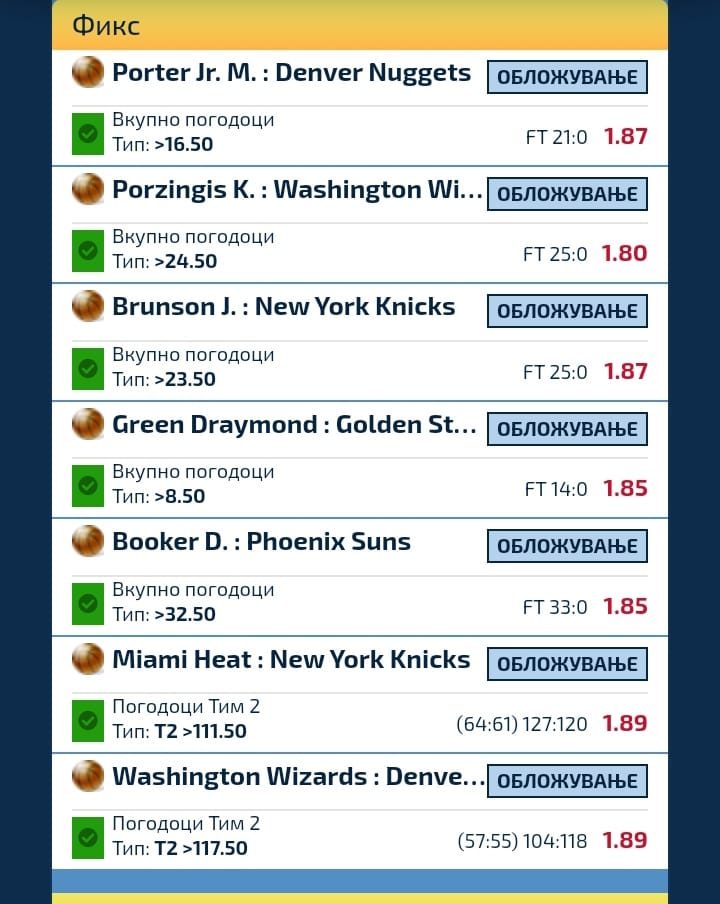This screenshot has width=720, height=904.
Task: Open ОБЛОЖУВАЊЕ next to Porzingis K.
Action: pos(567,194)
